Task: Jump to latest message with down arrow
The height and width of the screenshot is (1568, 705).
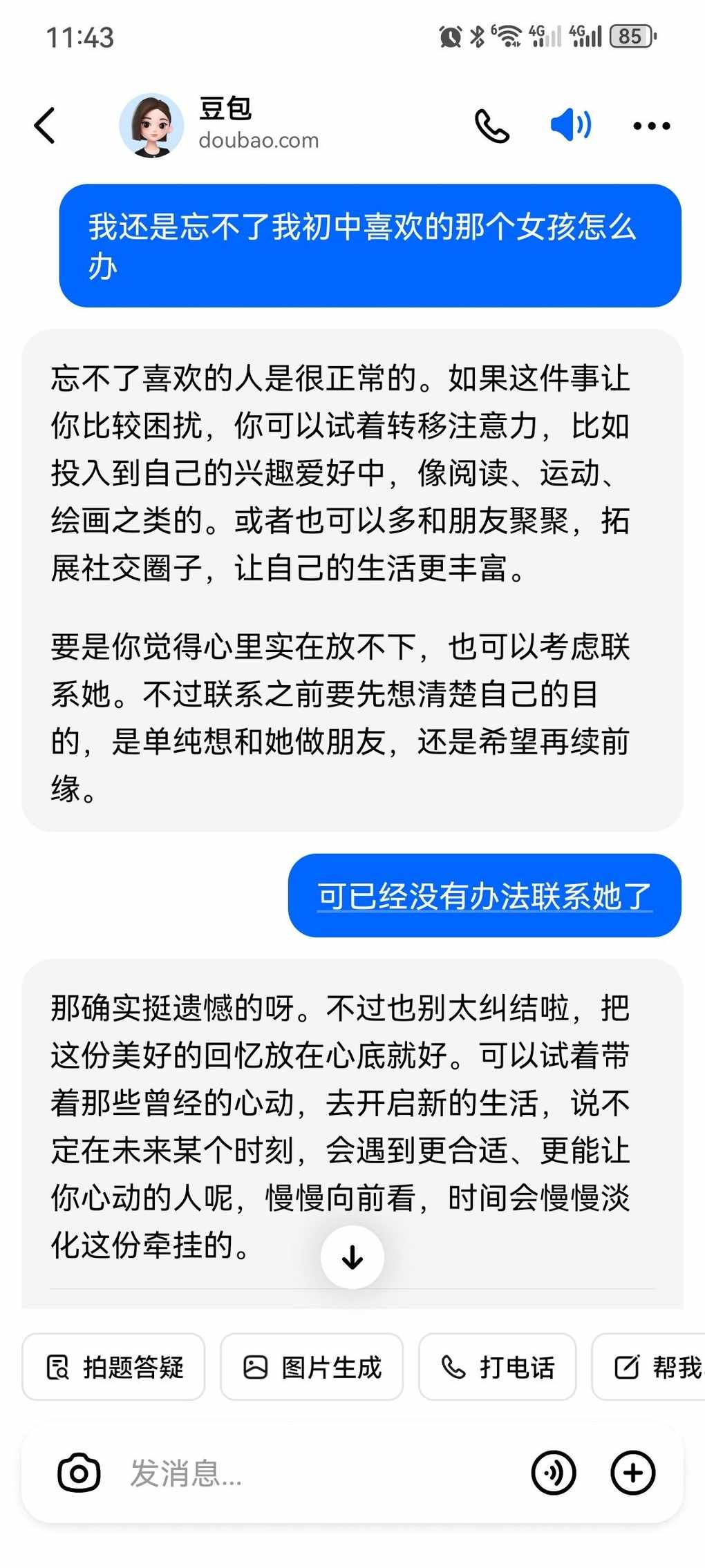Action: coord(352,1257)
